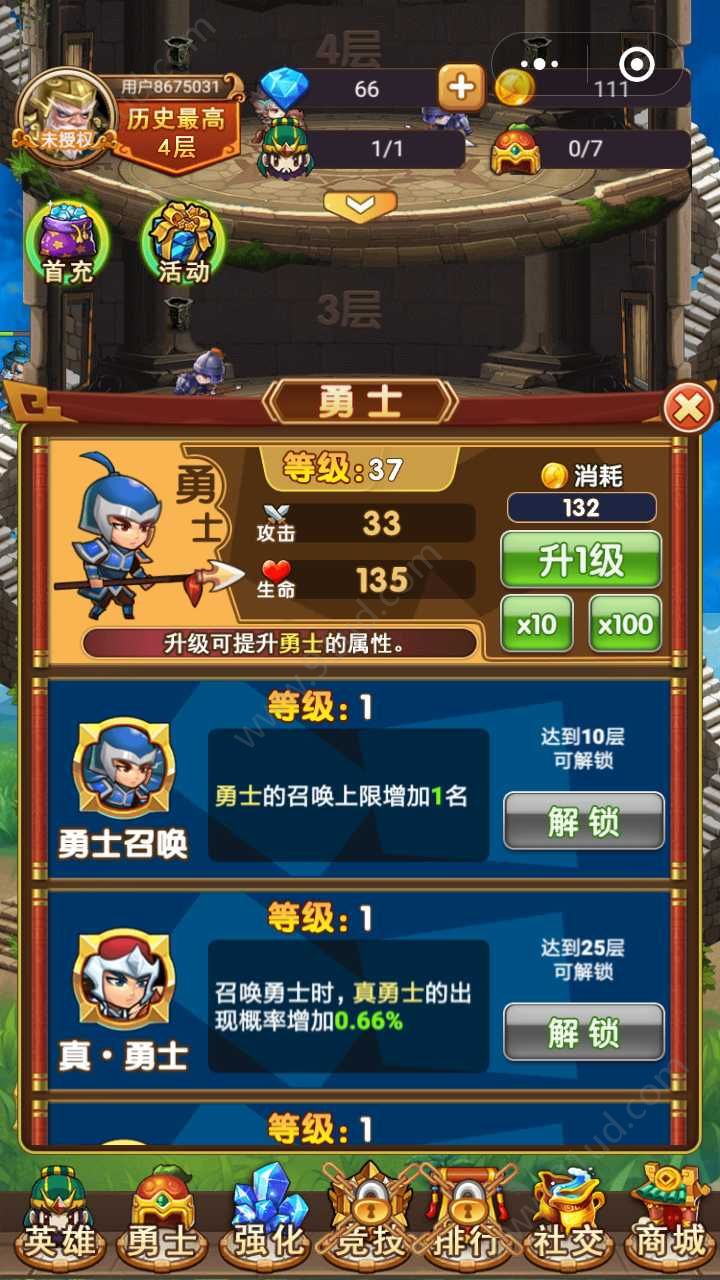Image resolution: width=720 pixels, height=1280 pixels.
Task: Open the 活动 events gift
Action: point(183,242)
